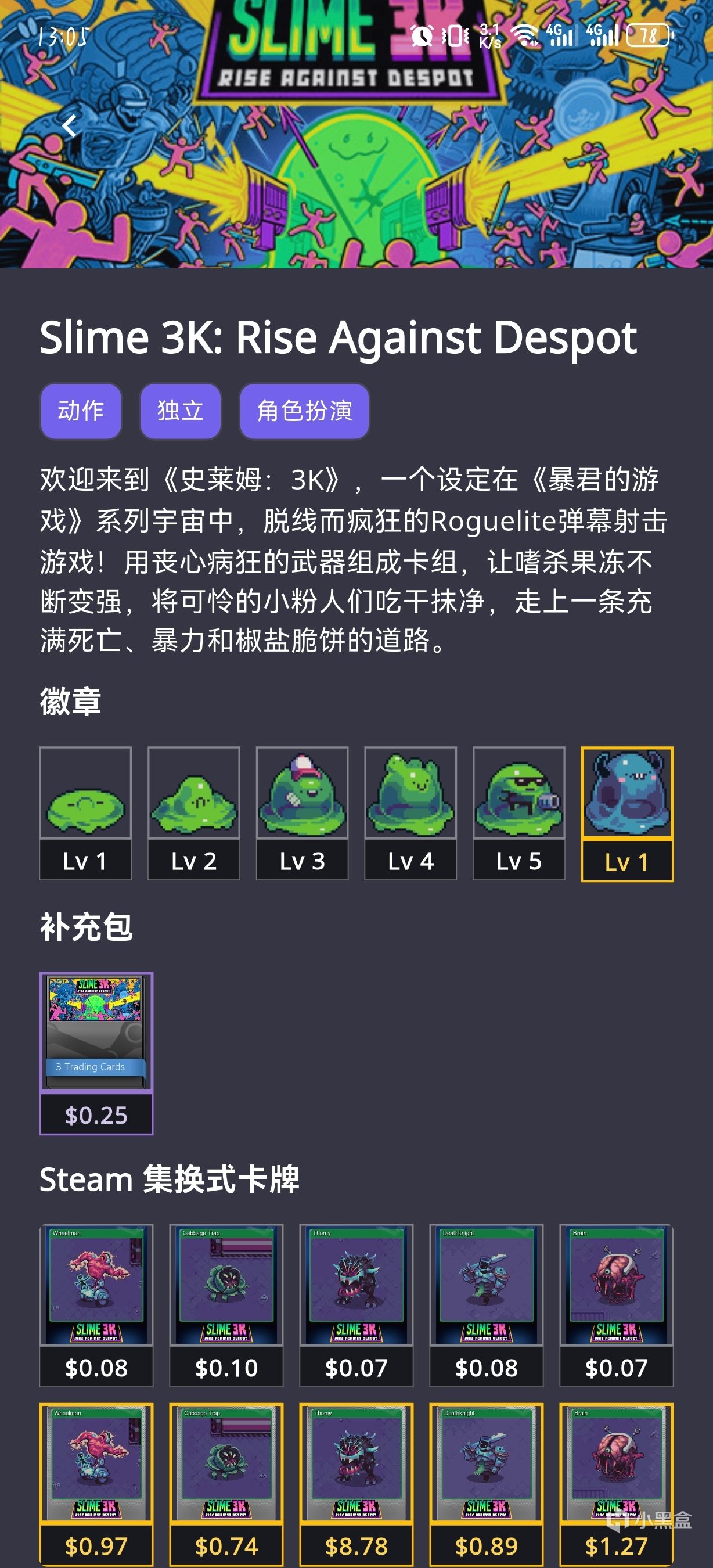Open the Lv 5 badge
This screenshot has height=1568, width=713.
coord(519,812)
